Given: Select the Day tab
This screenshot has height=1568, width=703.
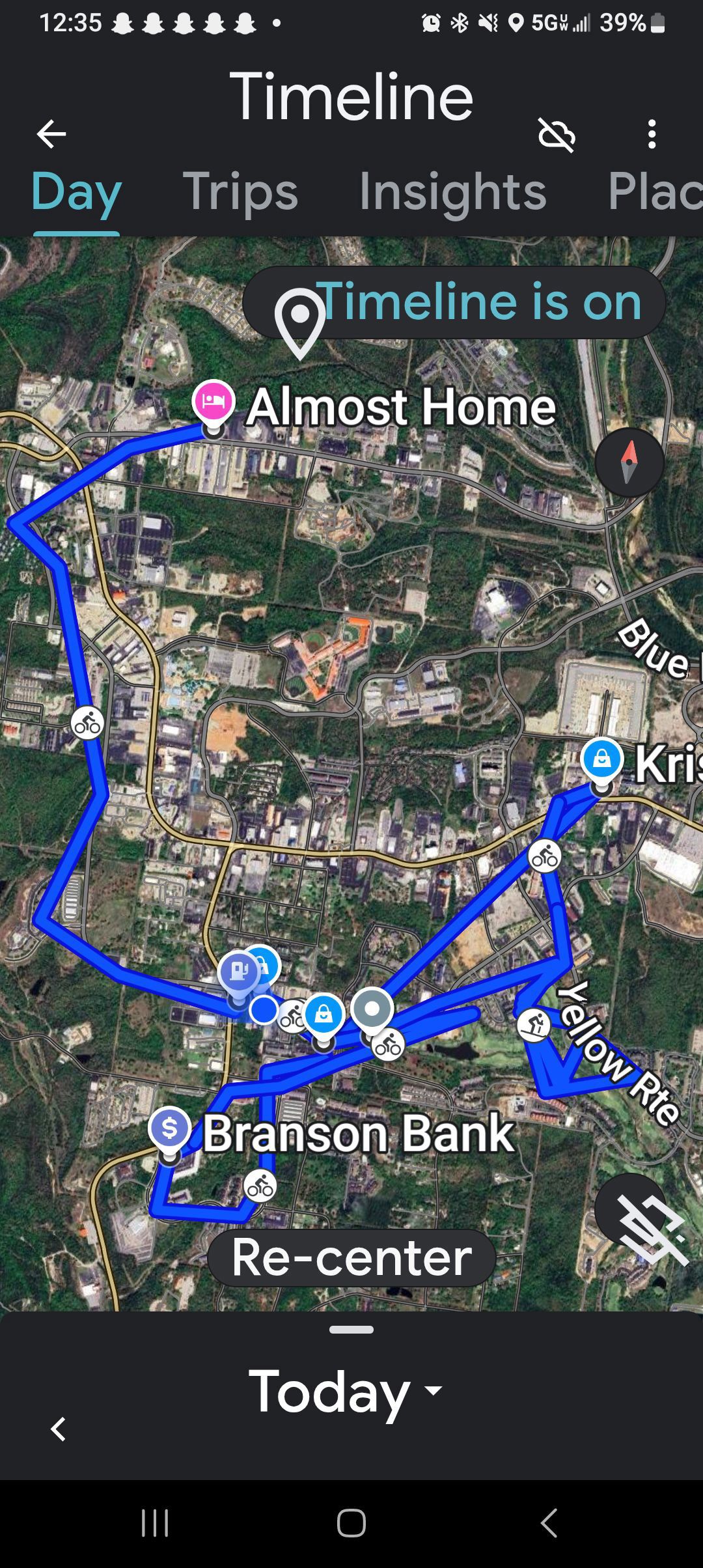Looking at the screenshot, I should pyautogui.click(x=76, y=192).
